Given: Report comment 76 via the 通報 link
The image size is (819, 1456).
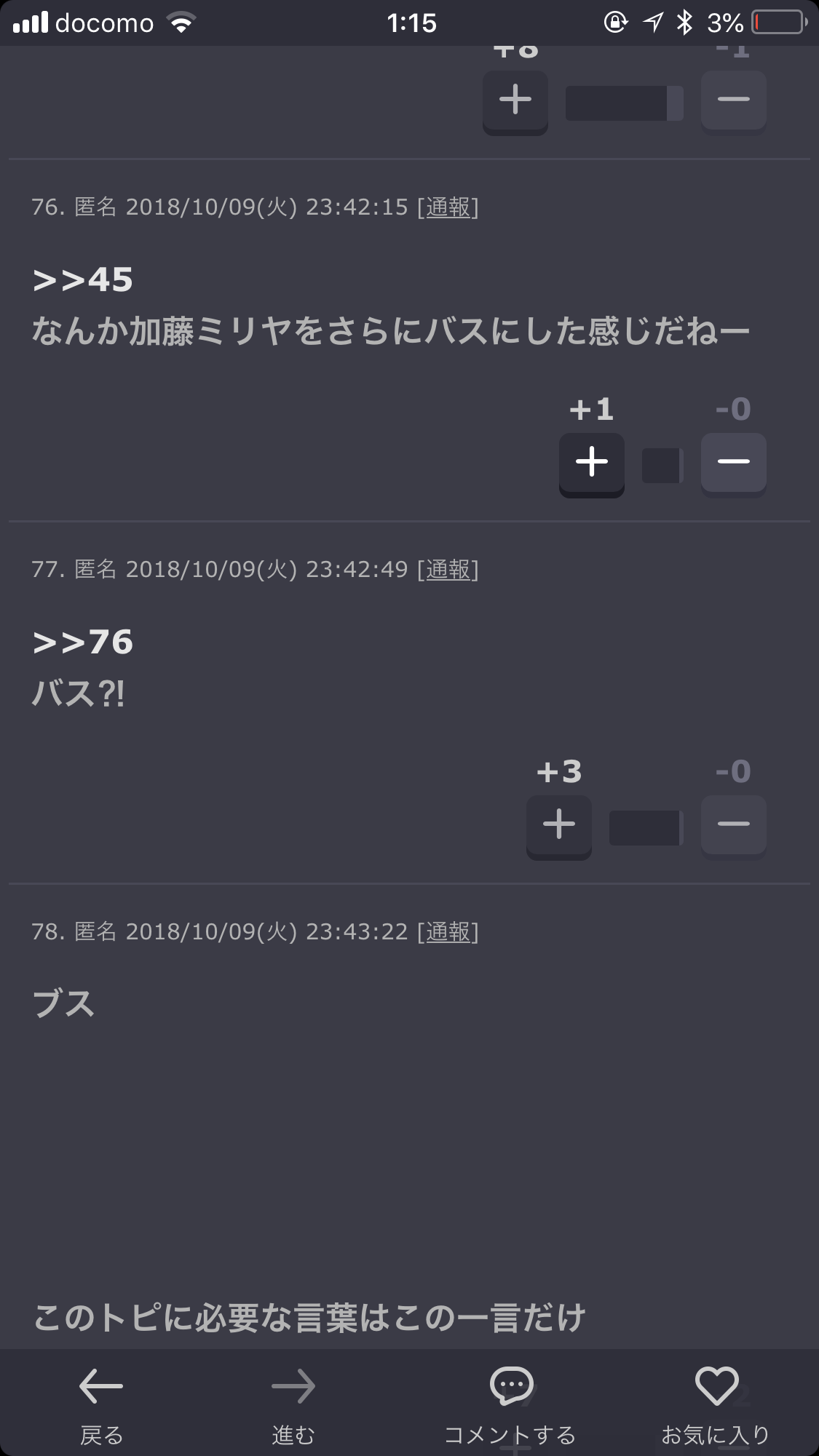Looking at the screenshot, I should coord(448,207).
